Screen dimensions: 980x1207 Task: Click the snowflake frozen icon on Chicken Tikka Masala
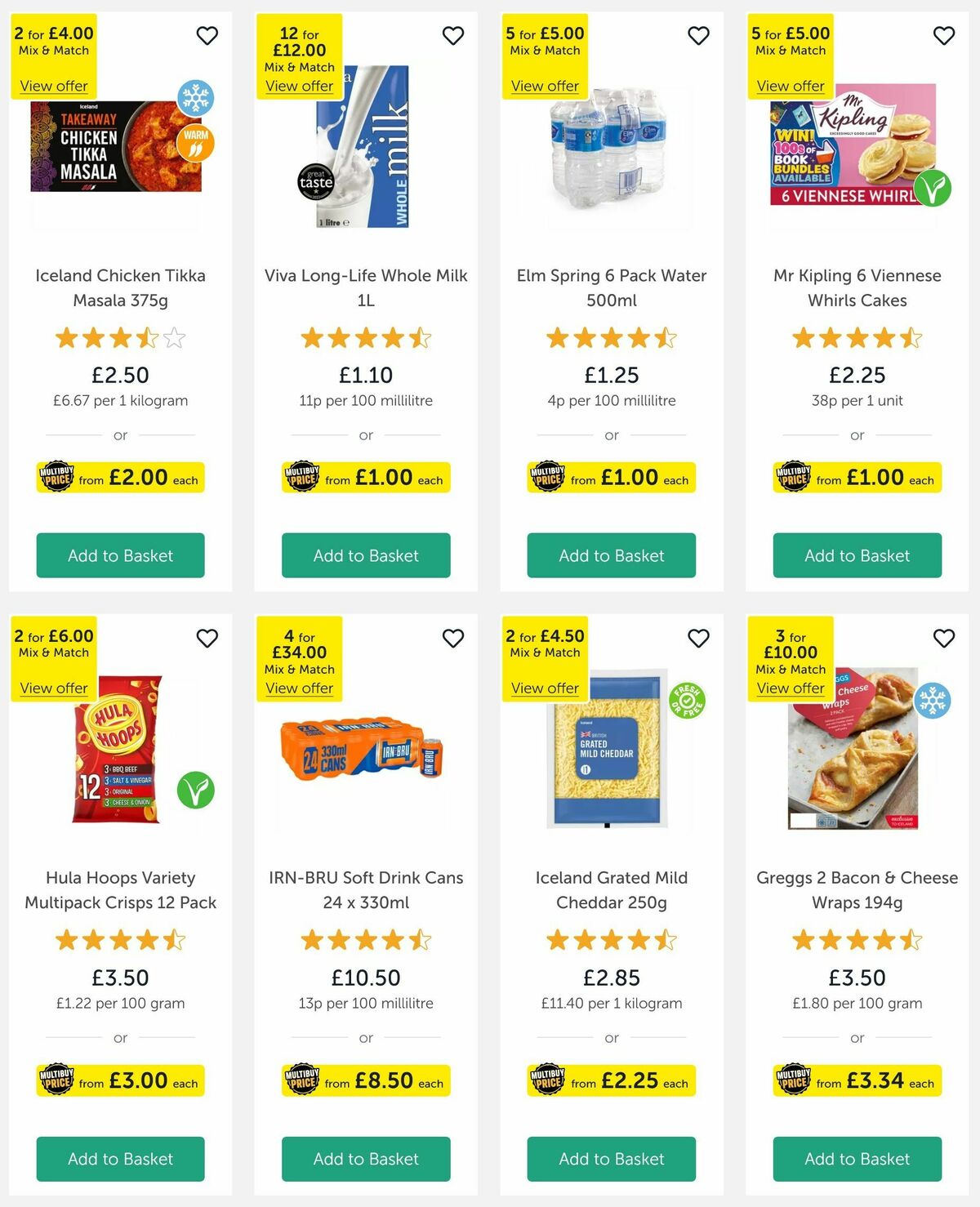point(194,96)
